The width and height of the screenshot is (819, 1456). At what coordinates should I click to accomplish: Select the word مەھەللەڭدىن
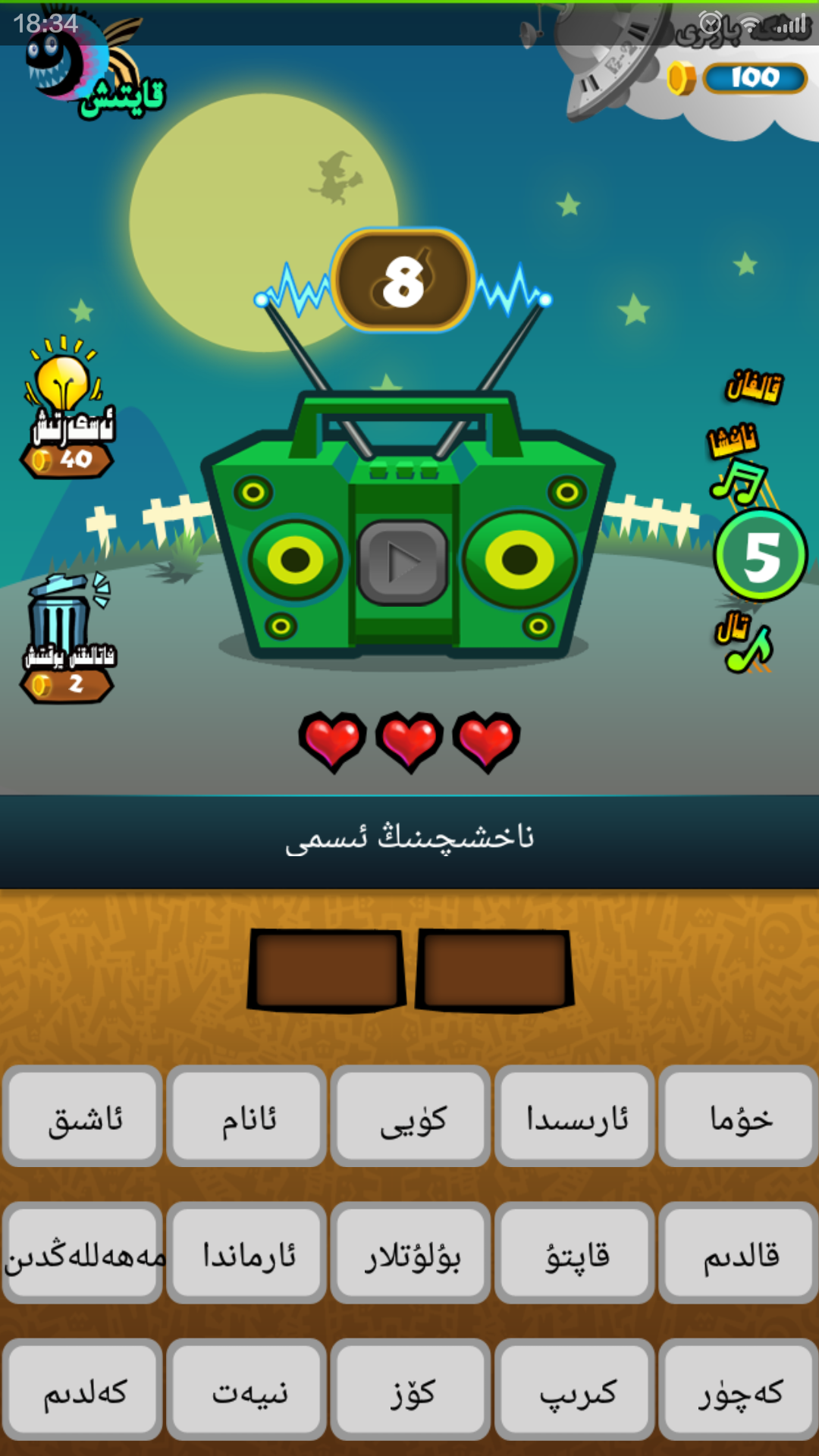(x=82, y=1253)
